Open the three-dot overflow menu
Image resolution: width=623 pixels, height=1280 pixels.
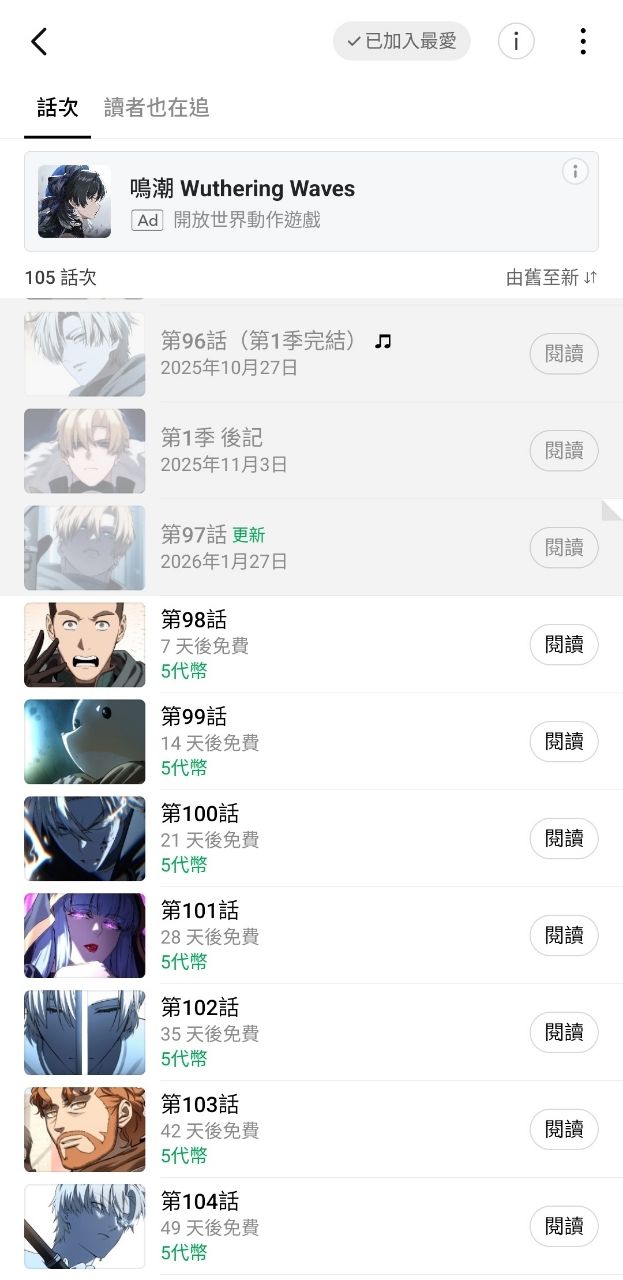582,41
